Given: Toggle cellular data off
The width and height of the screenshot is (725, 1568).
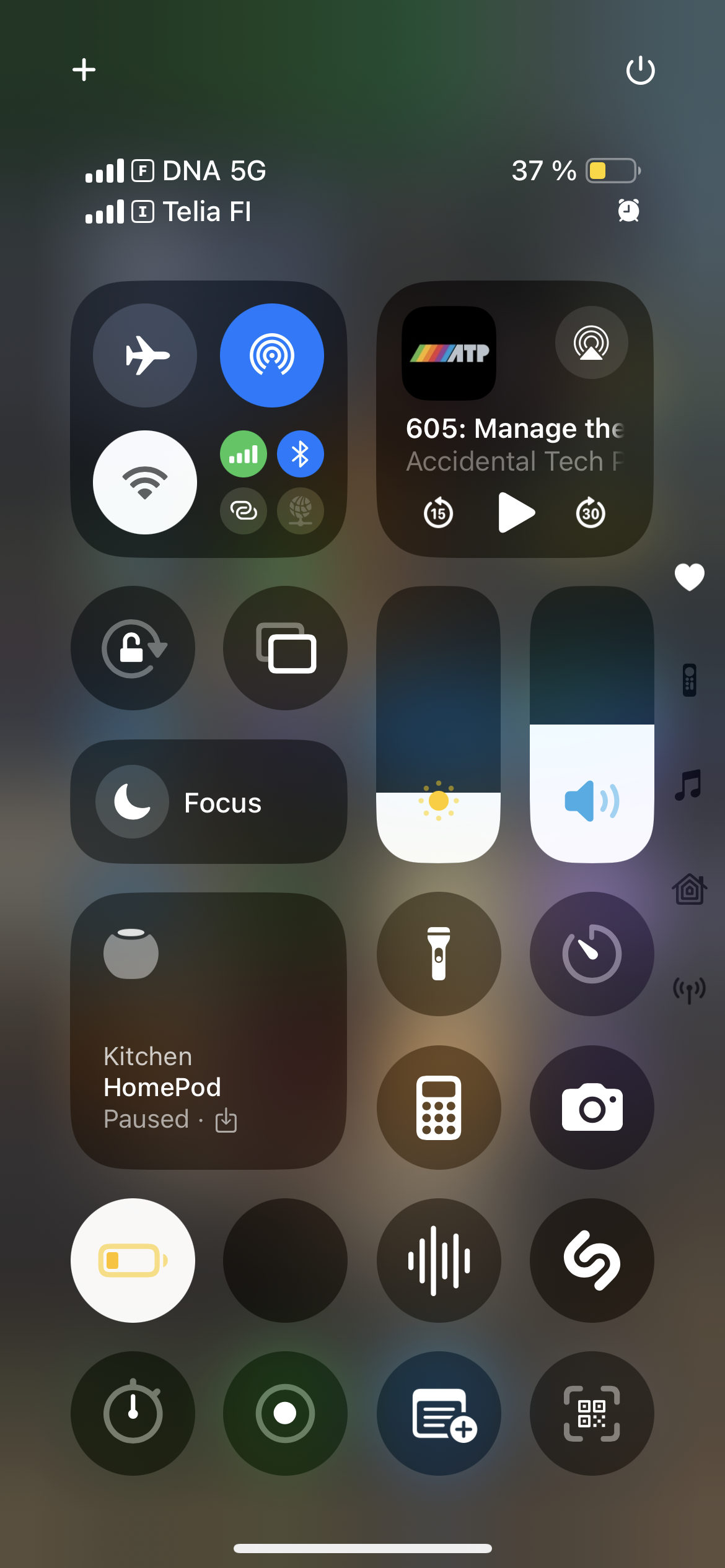Looking at the screenshot, I should pyautogui.click(x=244, y=455).
